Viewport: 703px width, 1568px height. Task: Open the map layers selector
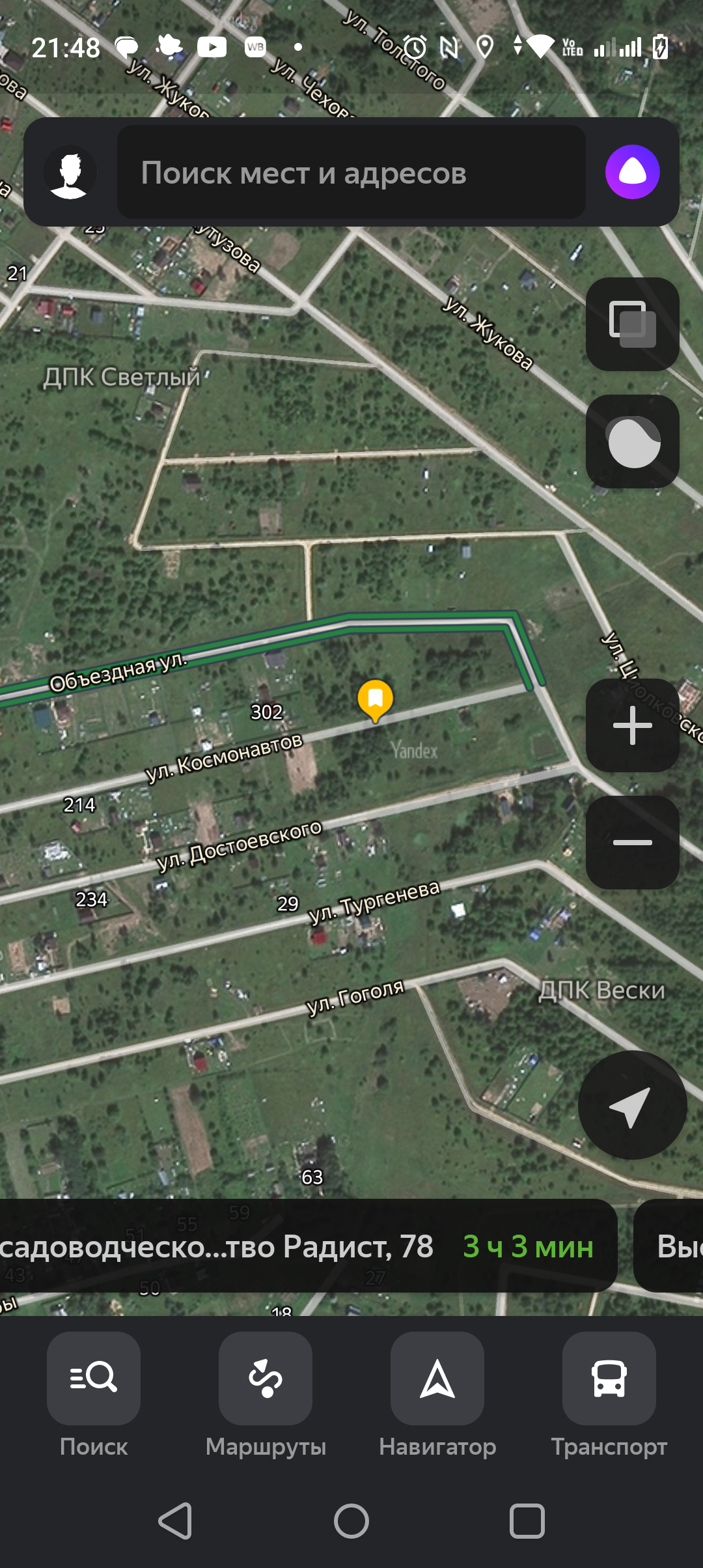click(x=632, y=324)
